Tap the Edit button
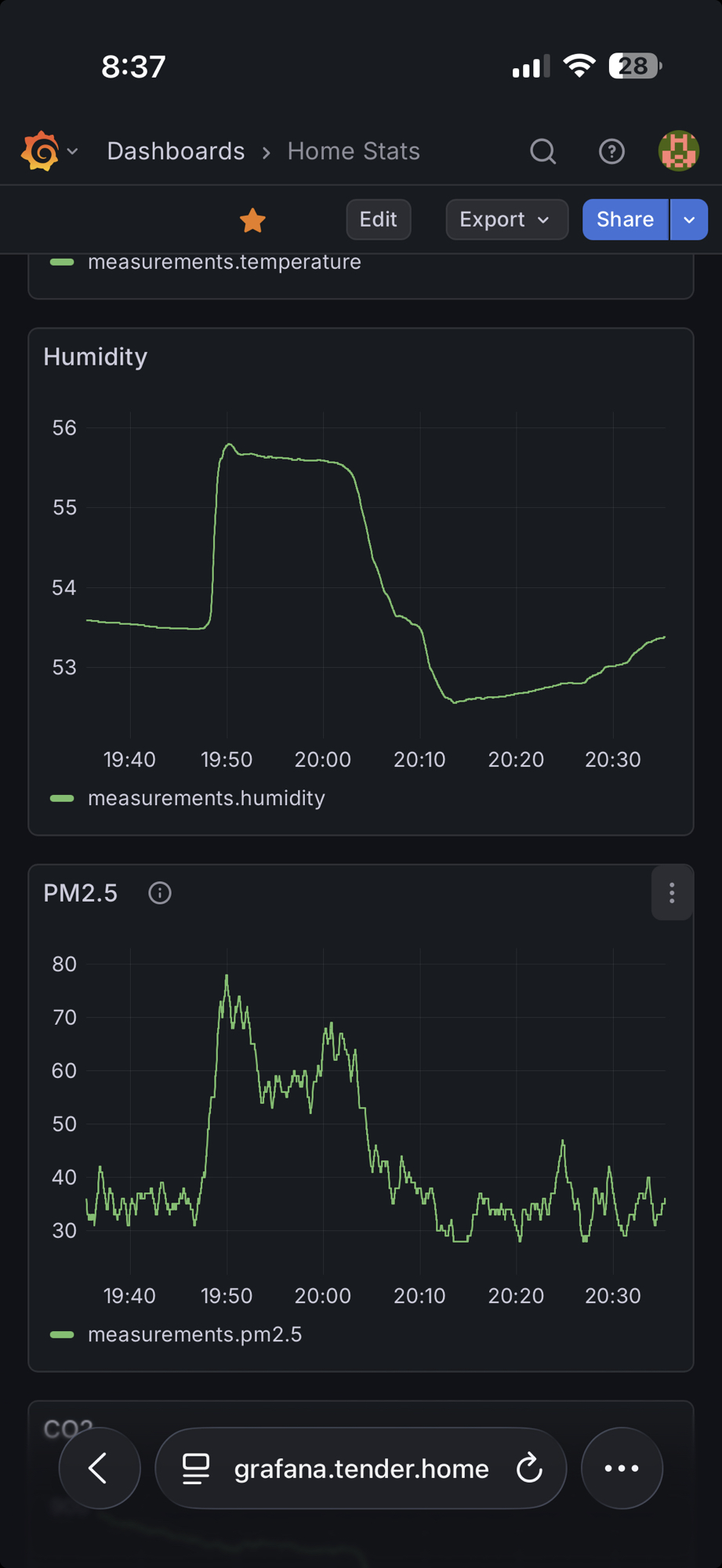Screen dimensions: 722x1568 tap(378, 220)
